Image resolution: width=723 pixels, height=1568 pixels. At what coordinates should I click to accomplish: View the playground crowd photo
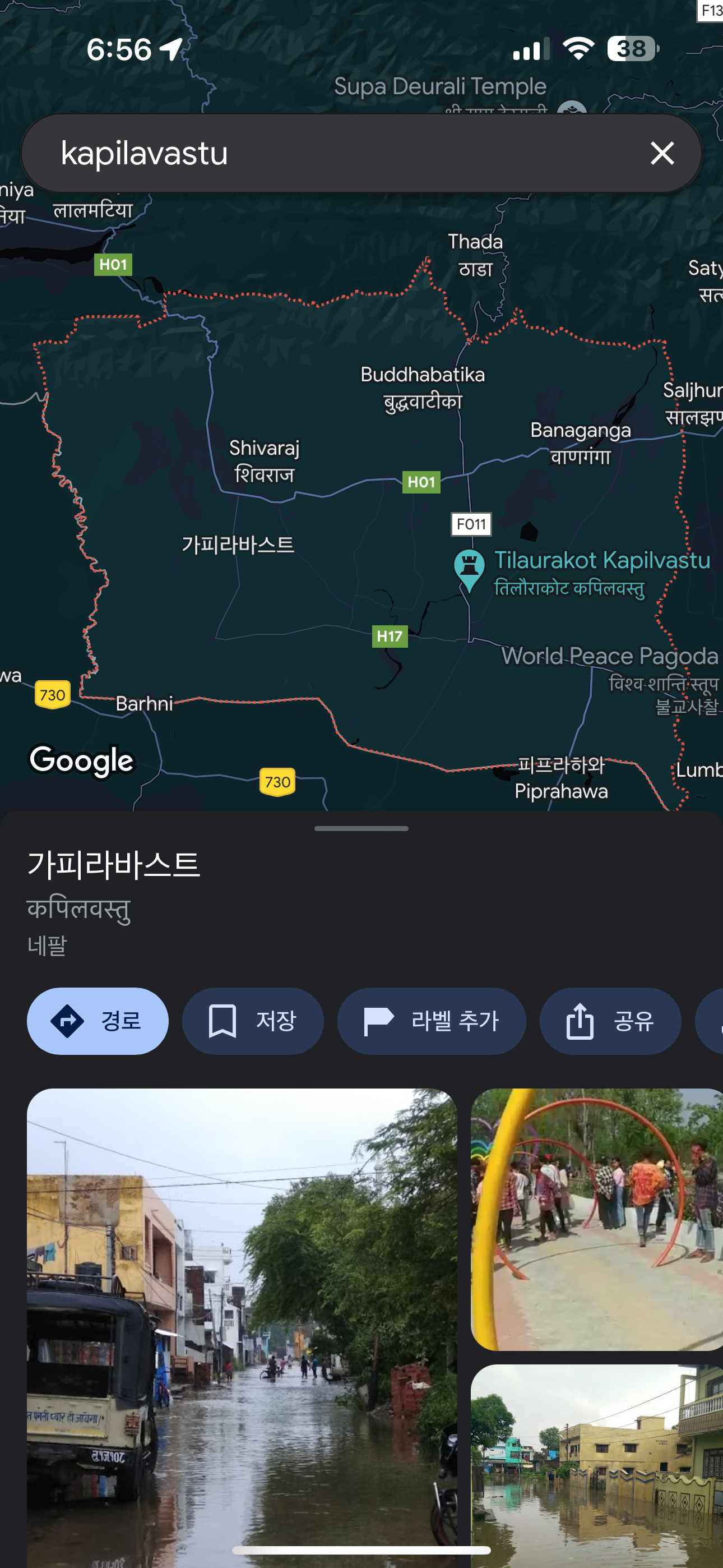coord(596,1219)
